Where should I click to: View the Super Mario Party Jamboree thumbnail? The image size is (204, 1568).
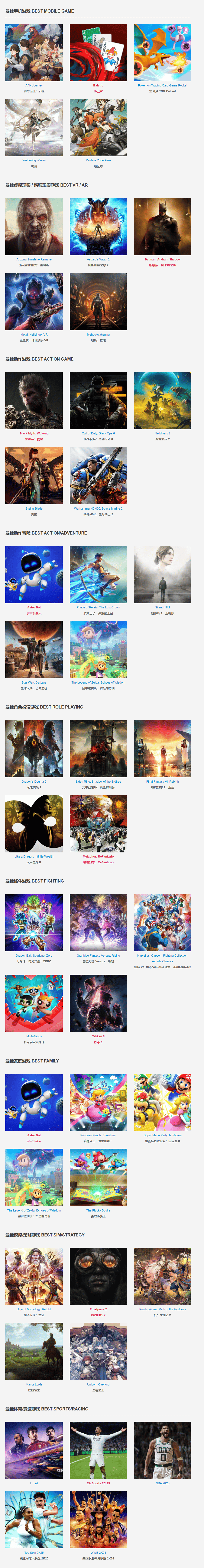(x=162, y=1102)
